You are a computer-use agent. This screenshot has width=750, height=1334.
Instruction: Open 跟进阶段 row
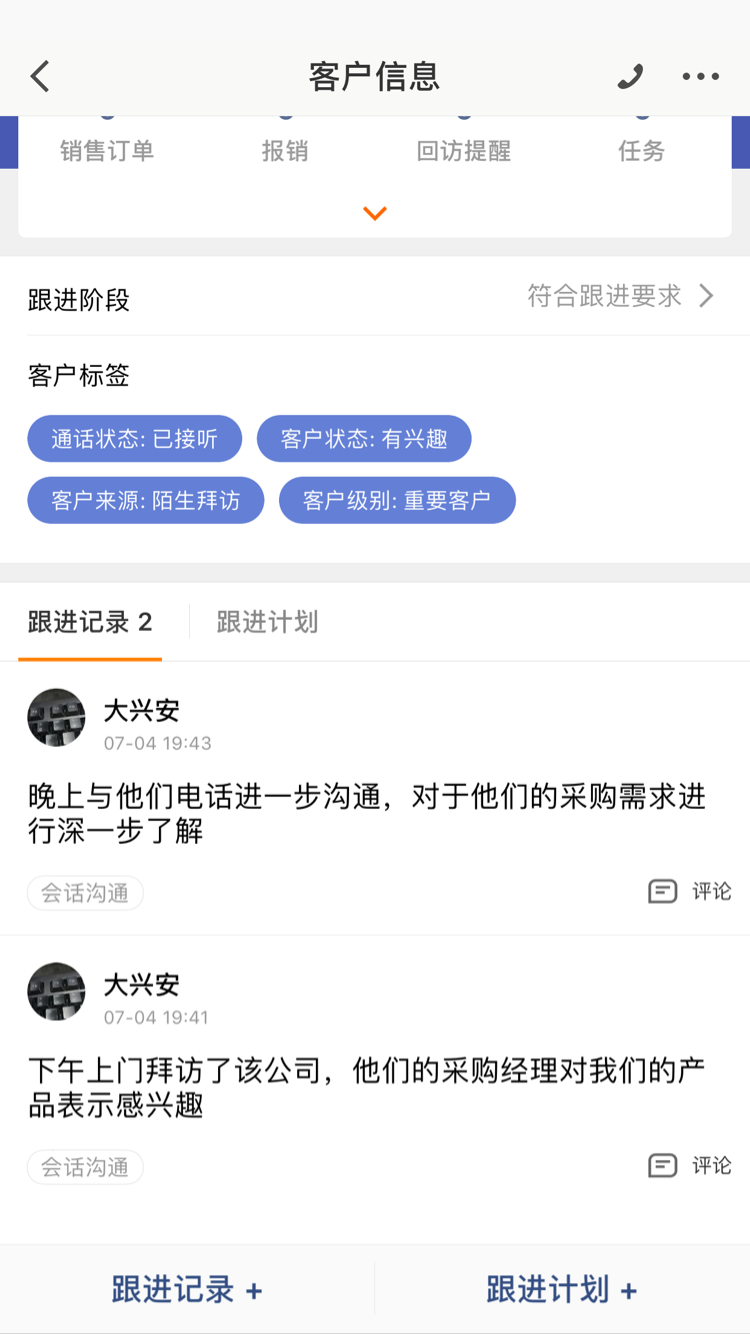click(x=375, y=297)
